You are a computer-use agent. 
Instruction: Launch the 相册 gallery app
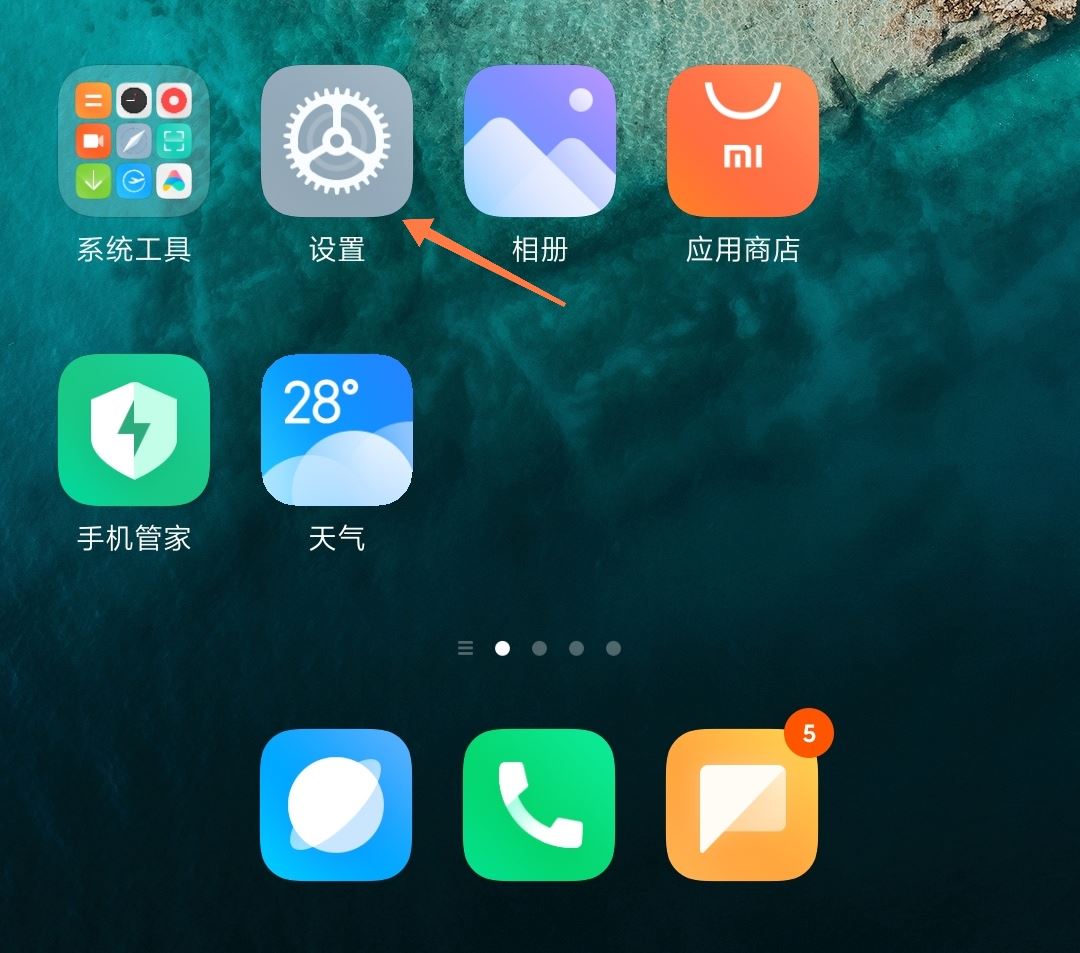[540, 141]
